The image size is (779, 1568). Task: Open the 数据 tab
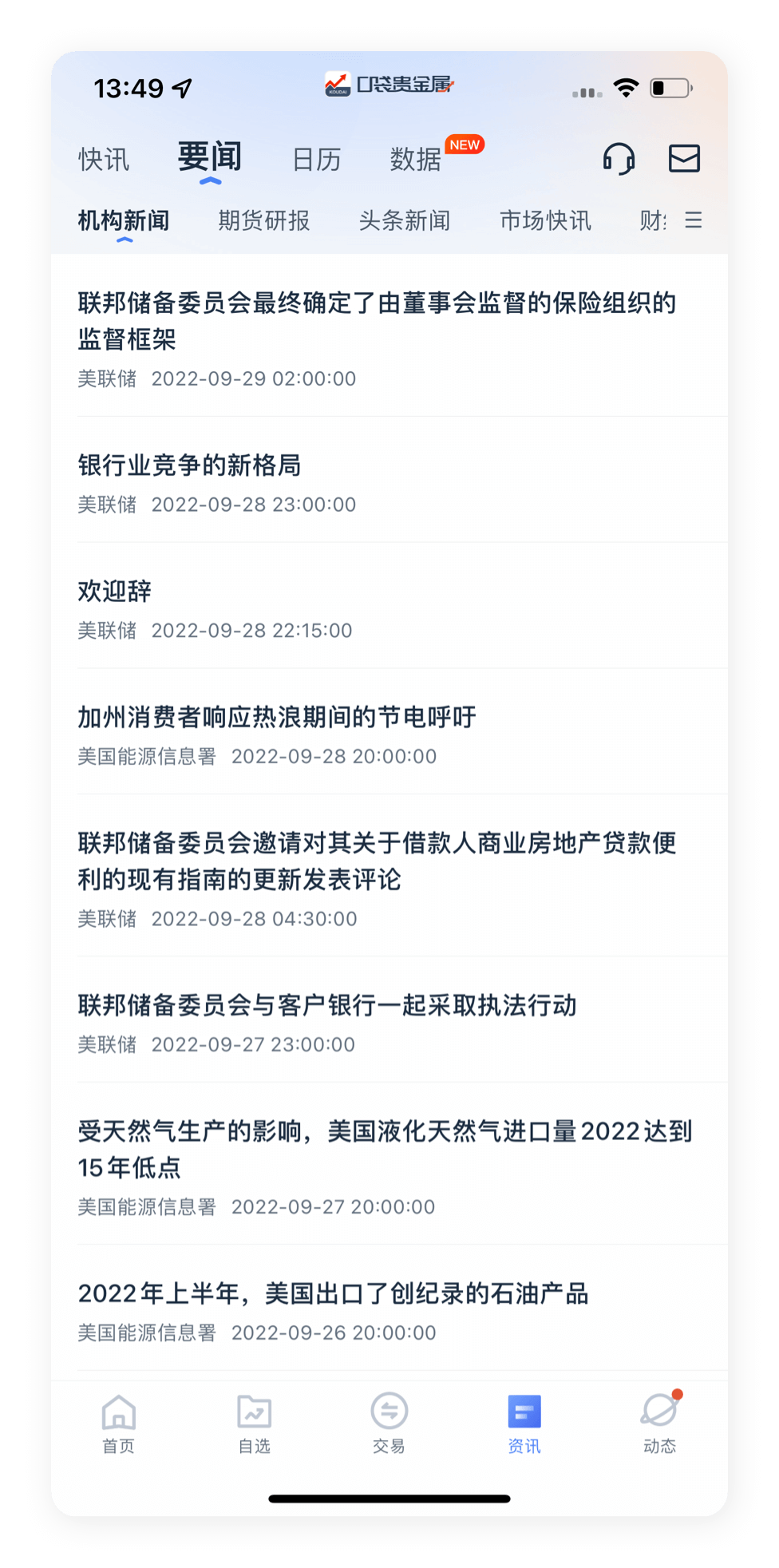[416, 160]
